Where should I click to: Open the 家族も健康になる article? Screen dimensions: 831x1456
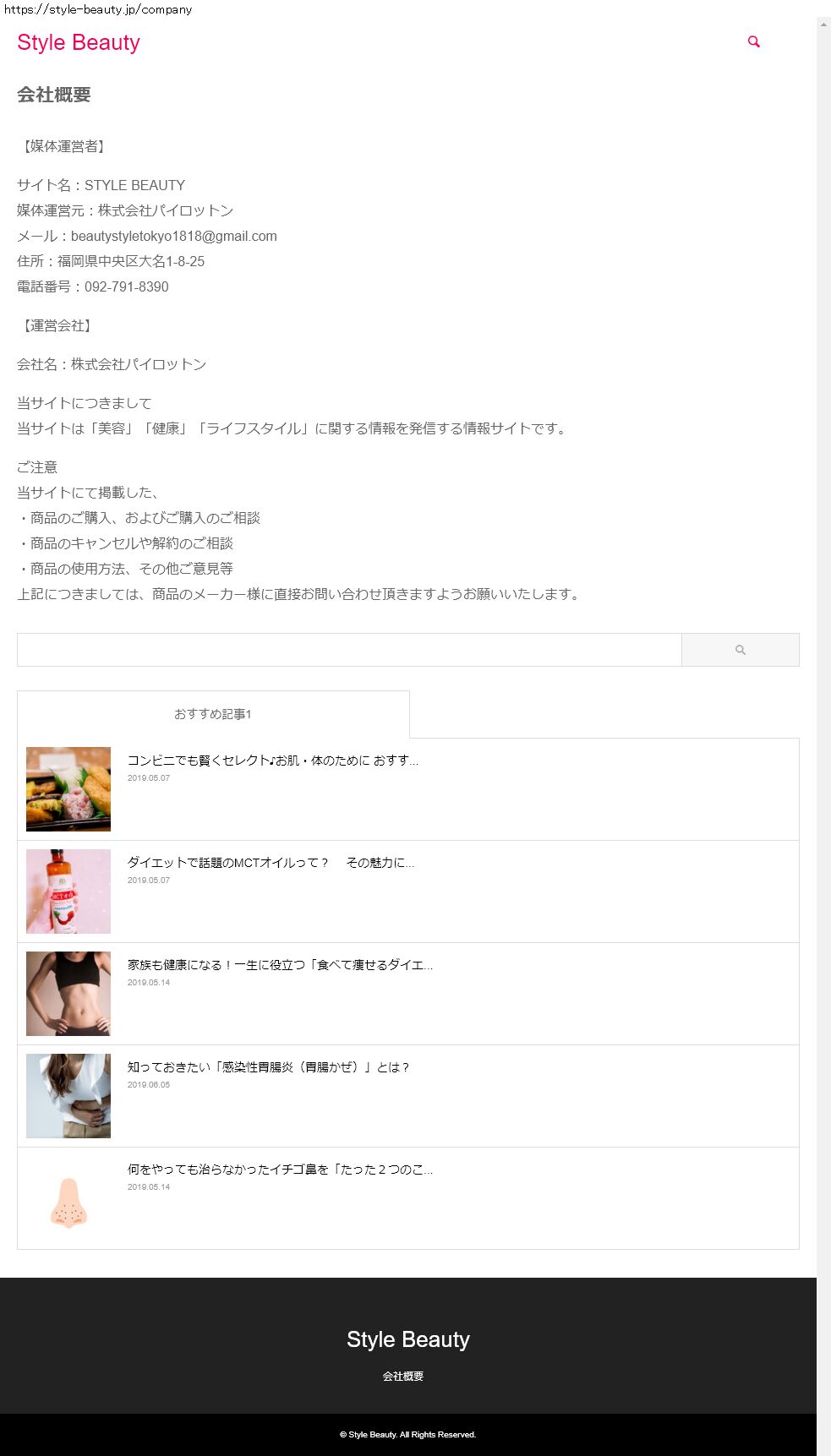coord(280,965)
